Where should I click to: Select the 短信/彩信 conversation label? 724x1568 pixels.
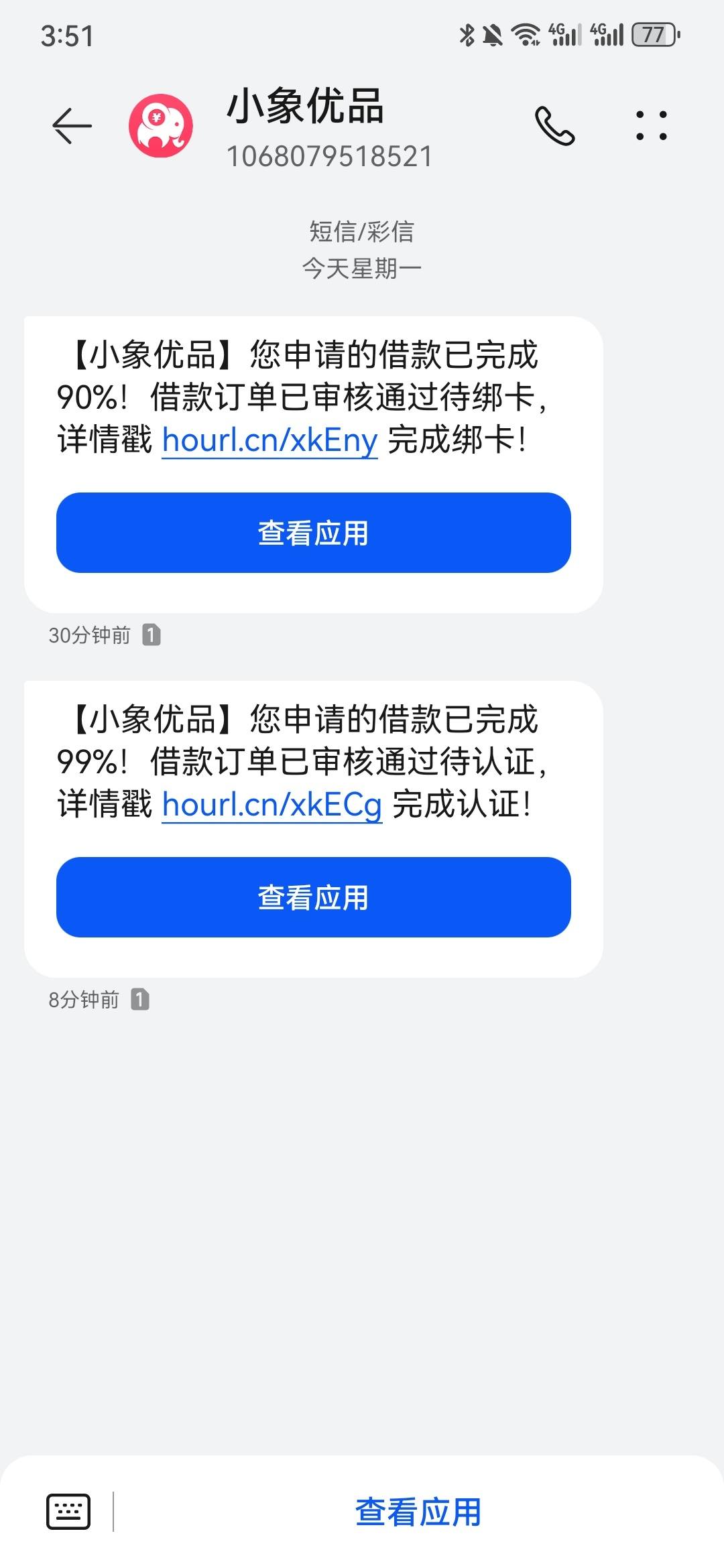(362, 233)
